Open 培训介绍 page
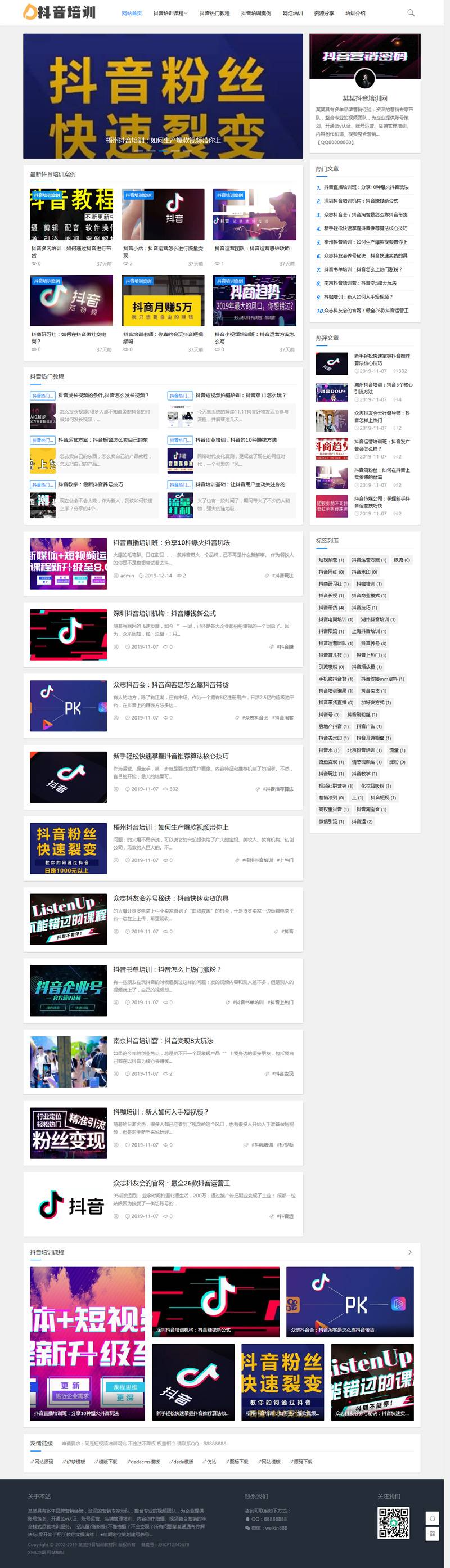450x1568 pixels. (355, 13)
